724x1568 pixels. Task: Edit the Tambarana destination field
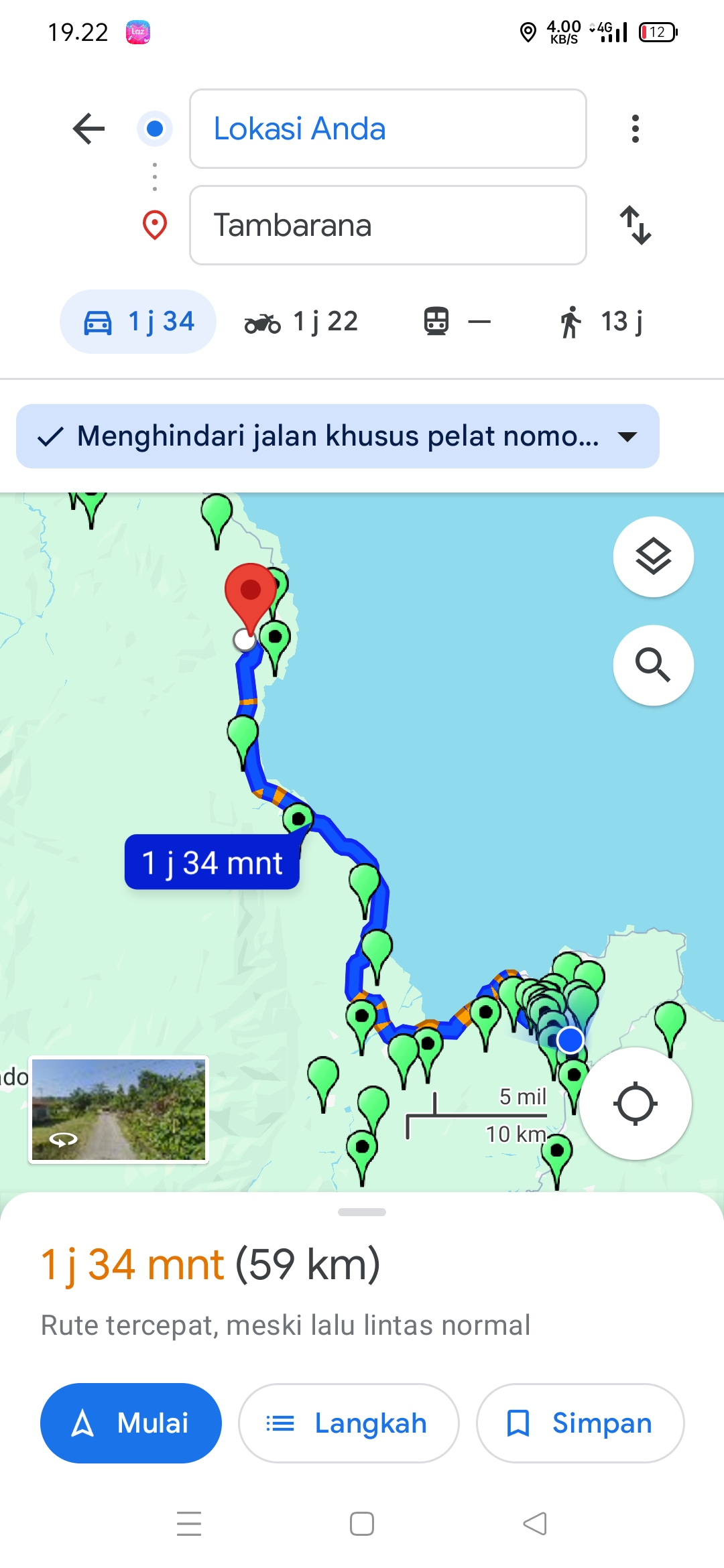pos(388,225)
